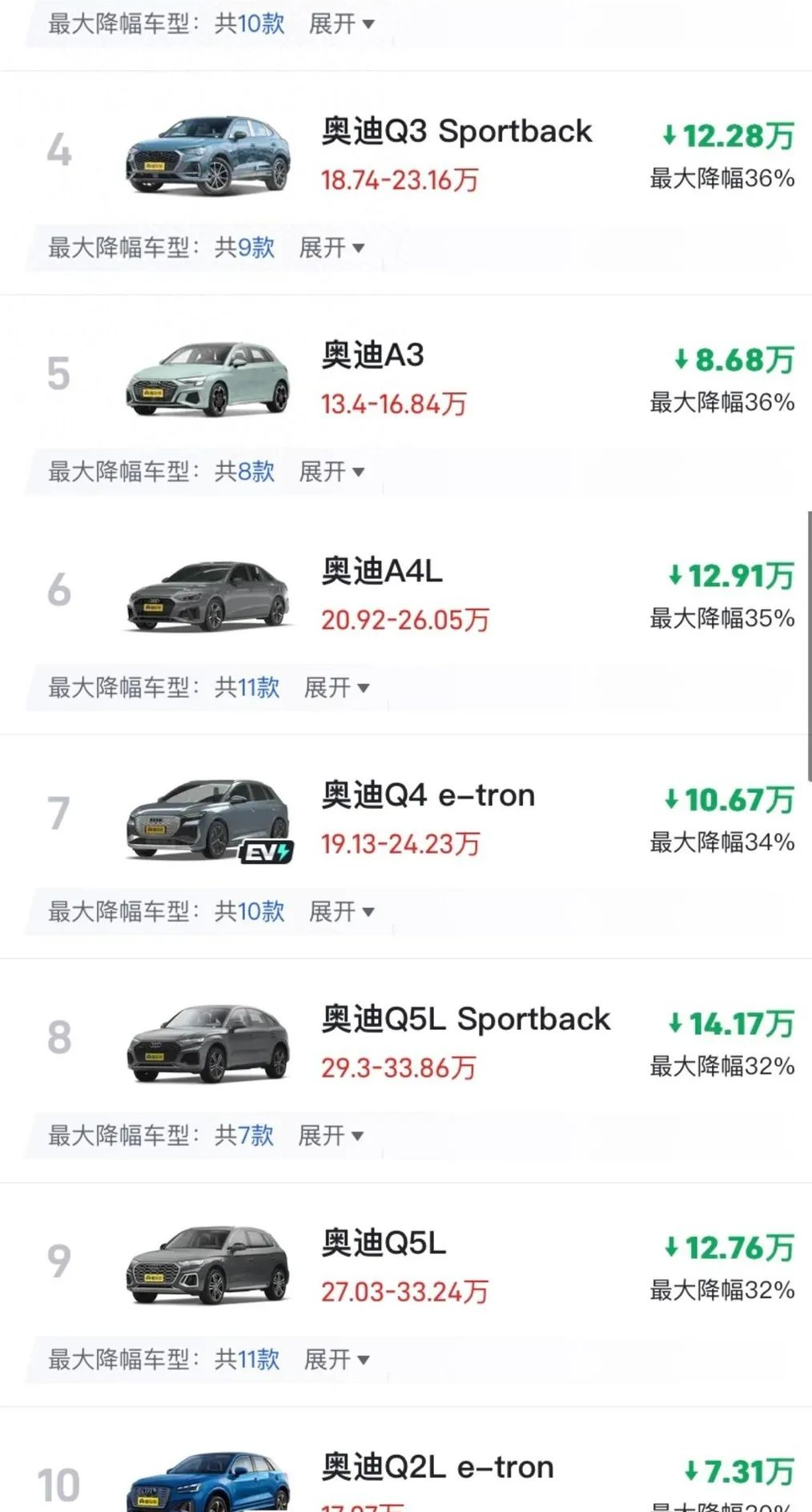Viewport: 812px width, 1512px height.
Task: Expand the 共11款 list under 奥迪A4L
Action: tap(336, 687)
